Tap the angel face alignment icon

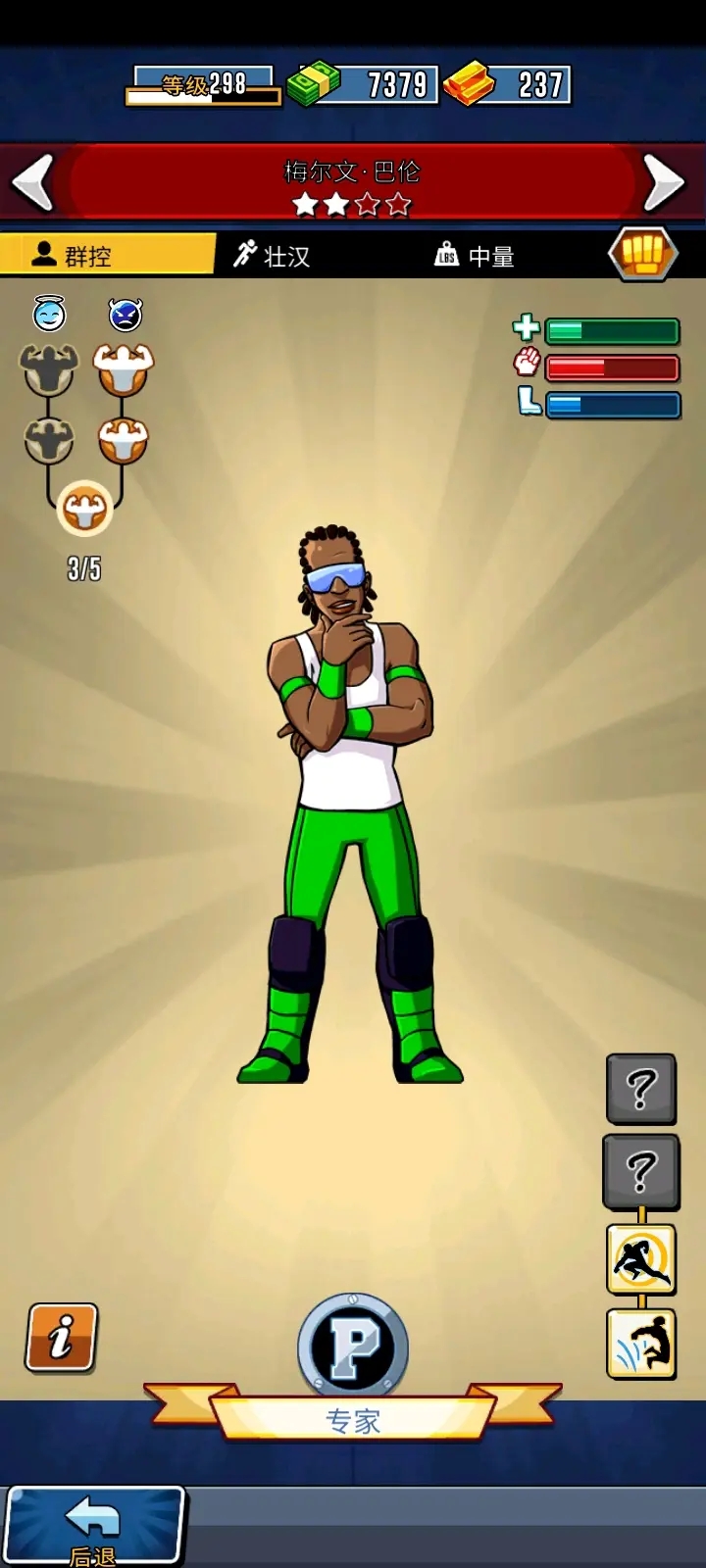(49, 314)
